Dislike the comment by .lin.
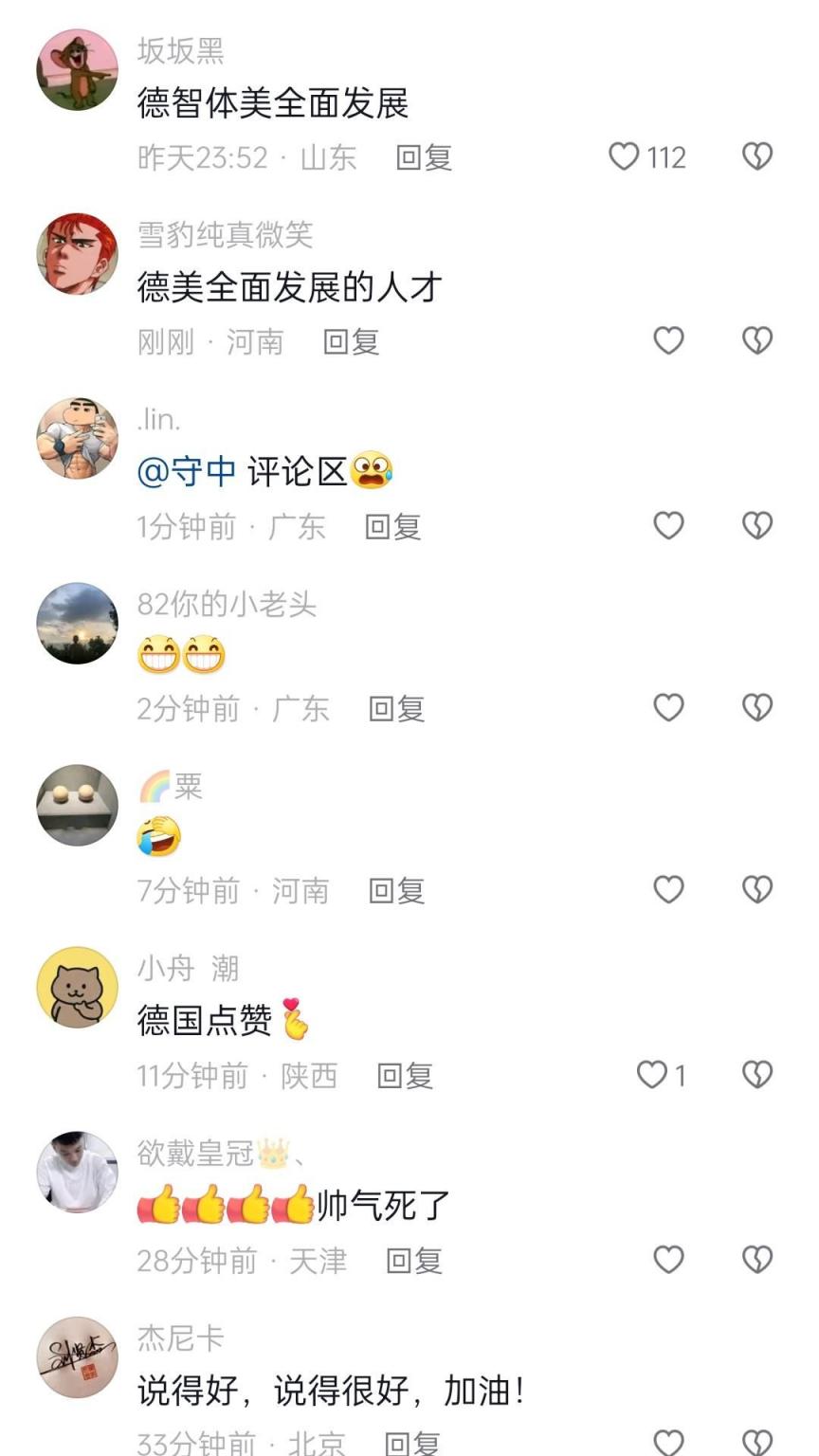The width and height of the screenshot is (819, 1456). coord(756,525)
